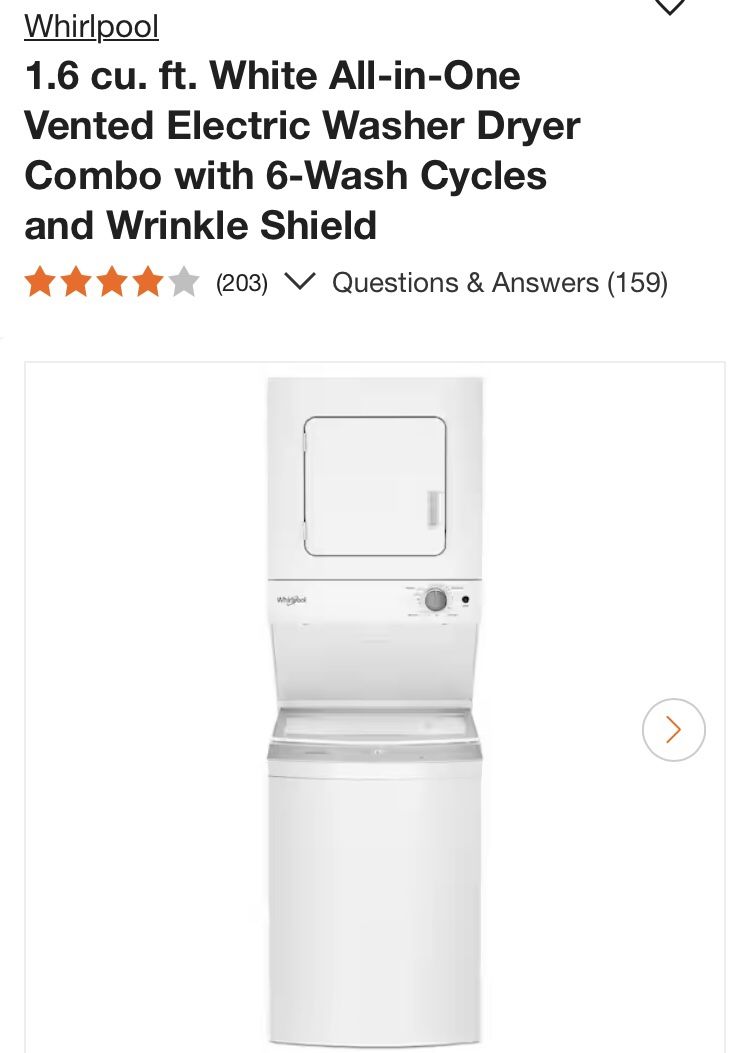Click the product title heading
Image resolution: width=731 pixels, height=1053 pixels.
pyautogui.click(x=302, y=150)
